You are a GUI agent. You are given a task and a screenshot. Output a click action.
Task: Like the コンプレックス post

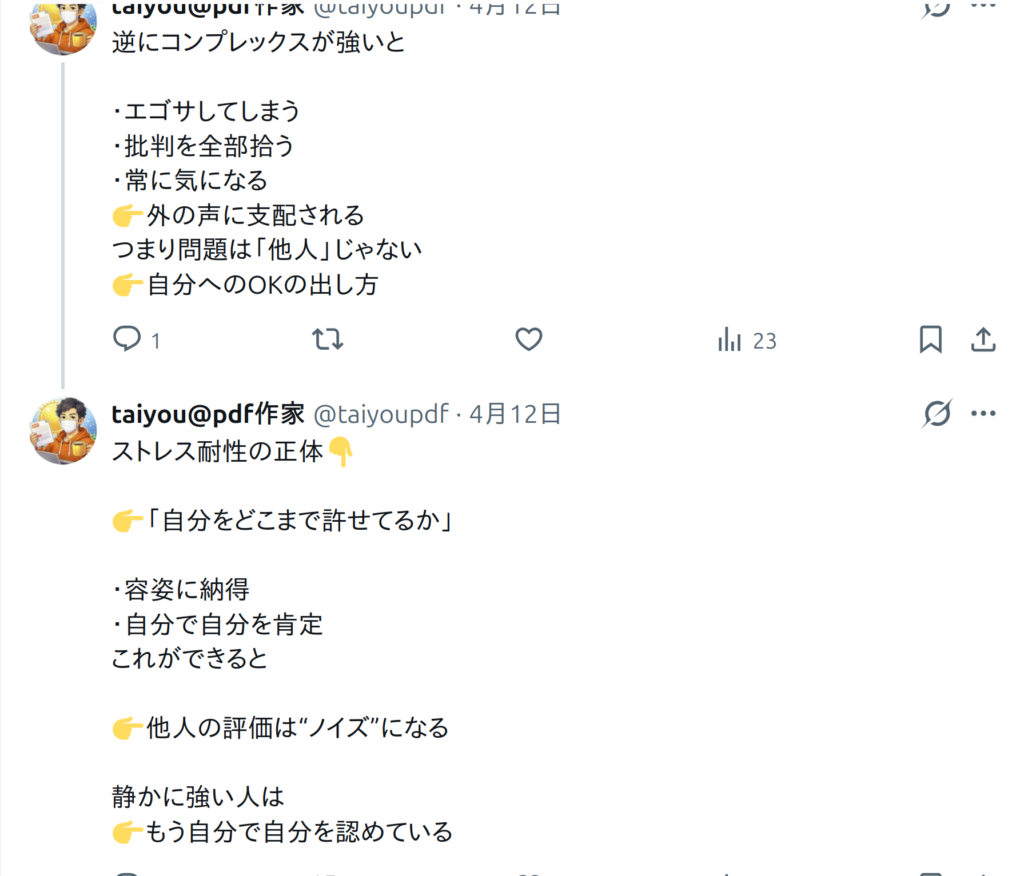[528, 340]
